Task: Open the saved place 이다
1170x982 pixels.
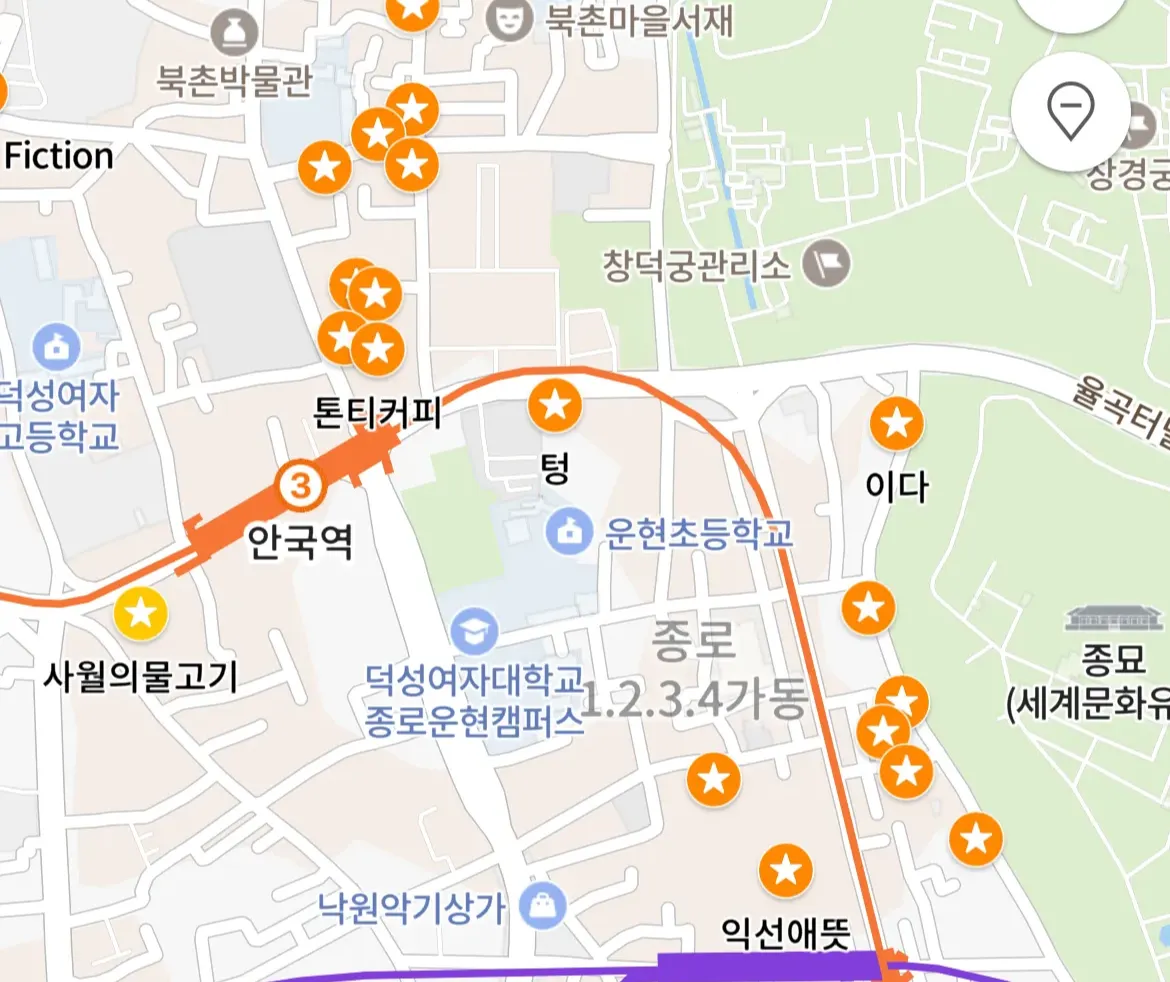Action: [896, 425]
